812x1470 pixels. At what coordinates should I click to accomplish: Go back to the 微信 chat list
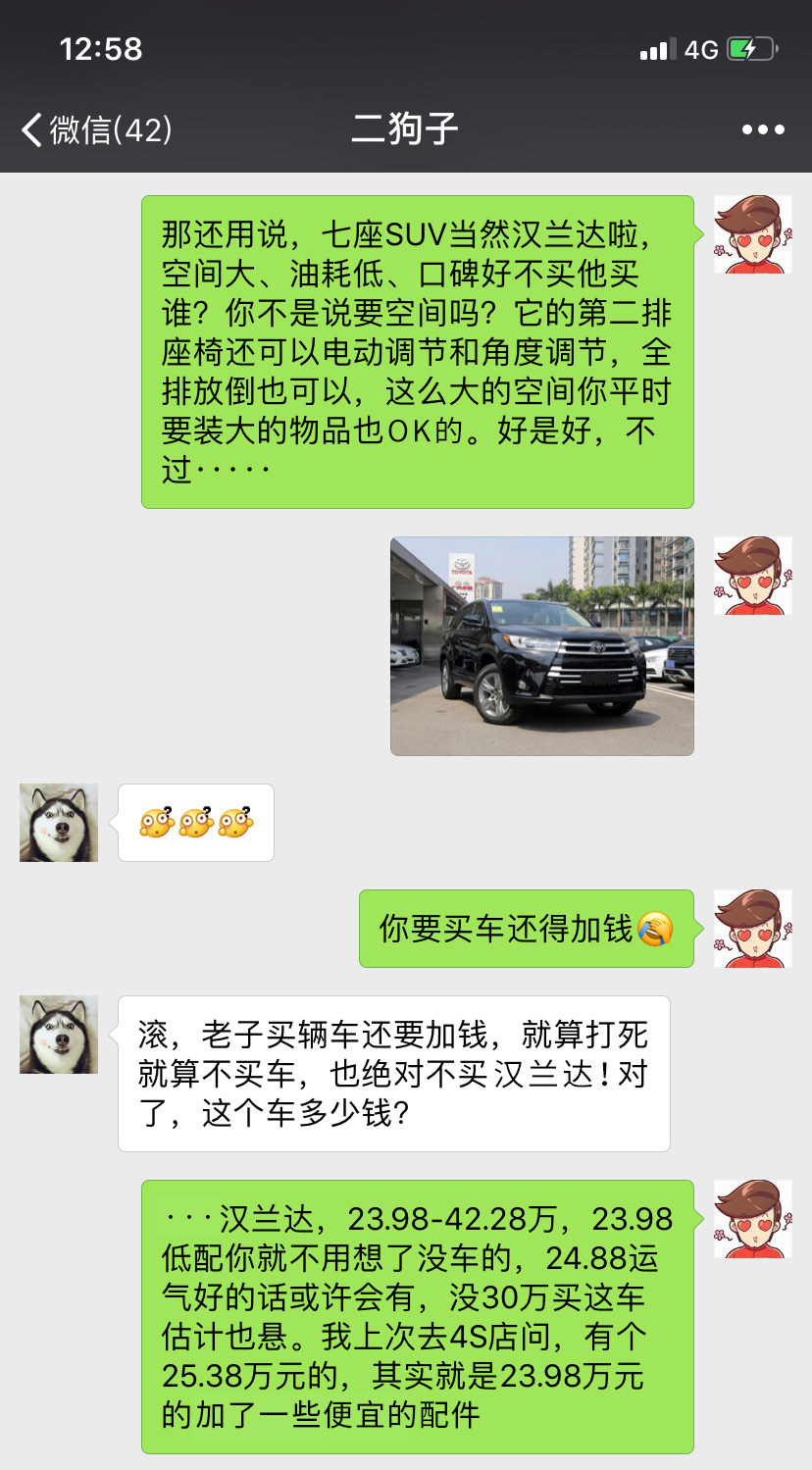point(96,129)
